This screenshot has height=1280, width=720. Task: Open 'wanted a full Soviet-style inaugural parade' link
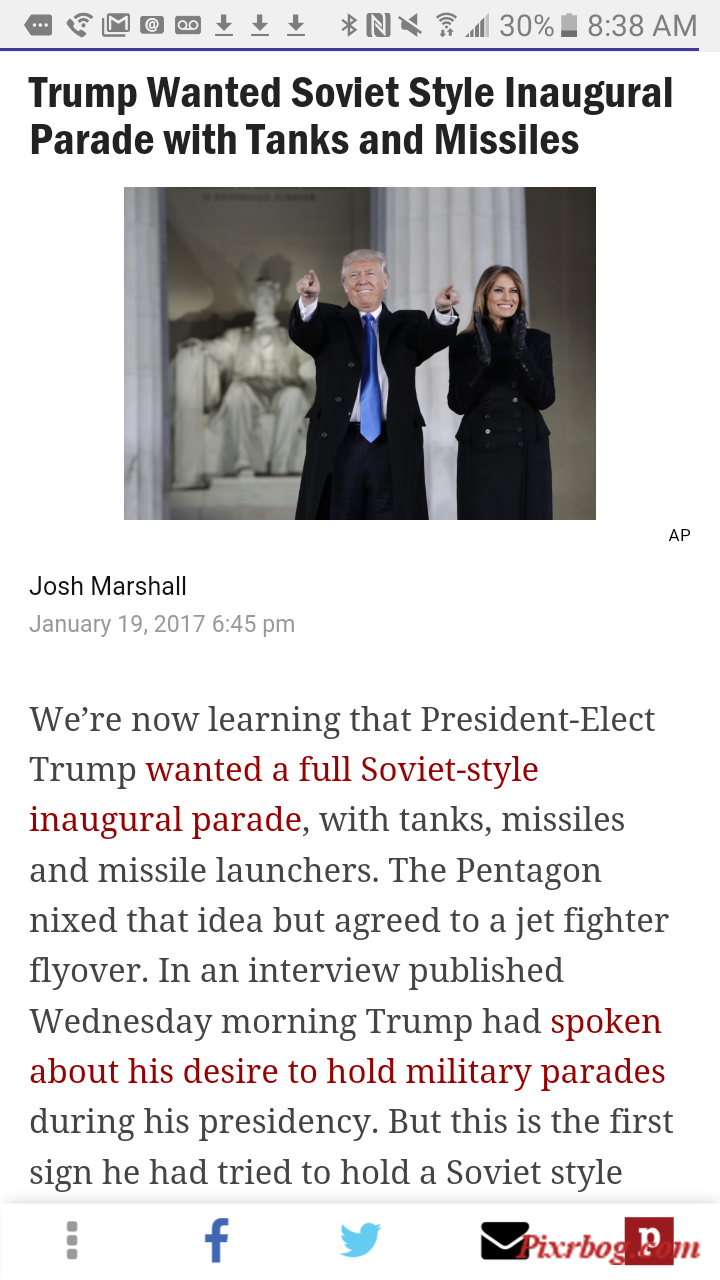(341, 771)
